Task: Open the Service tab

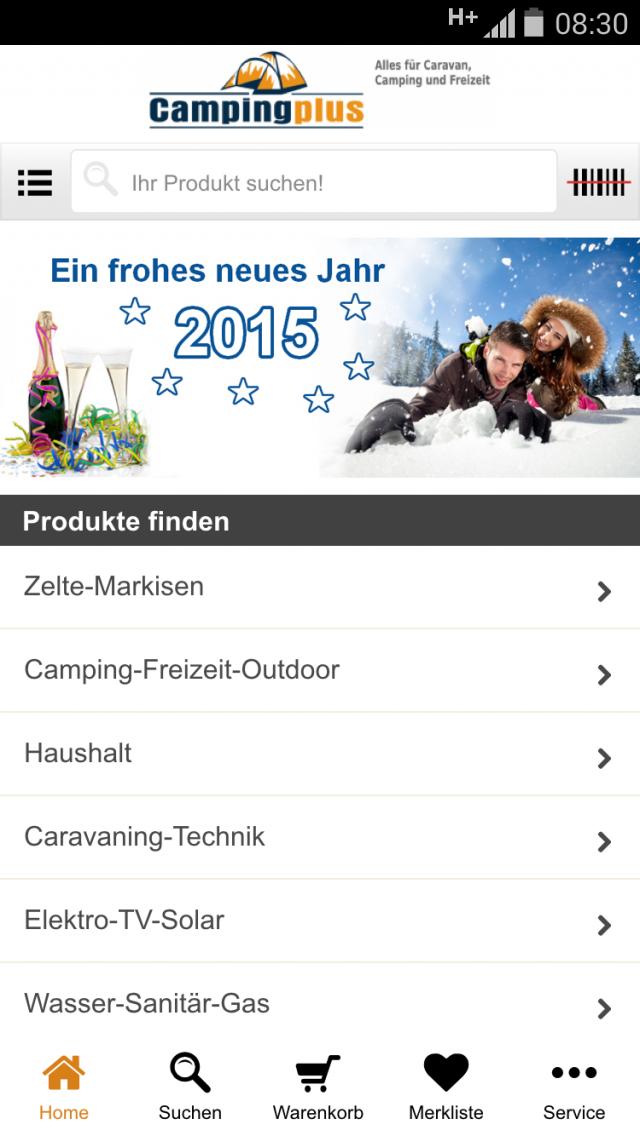Action: 574,1088
